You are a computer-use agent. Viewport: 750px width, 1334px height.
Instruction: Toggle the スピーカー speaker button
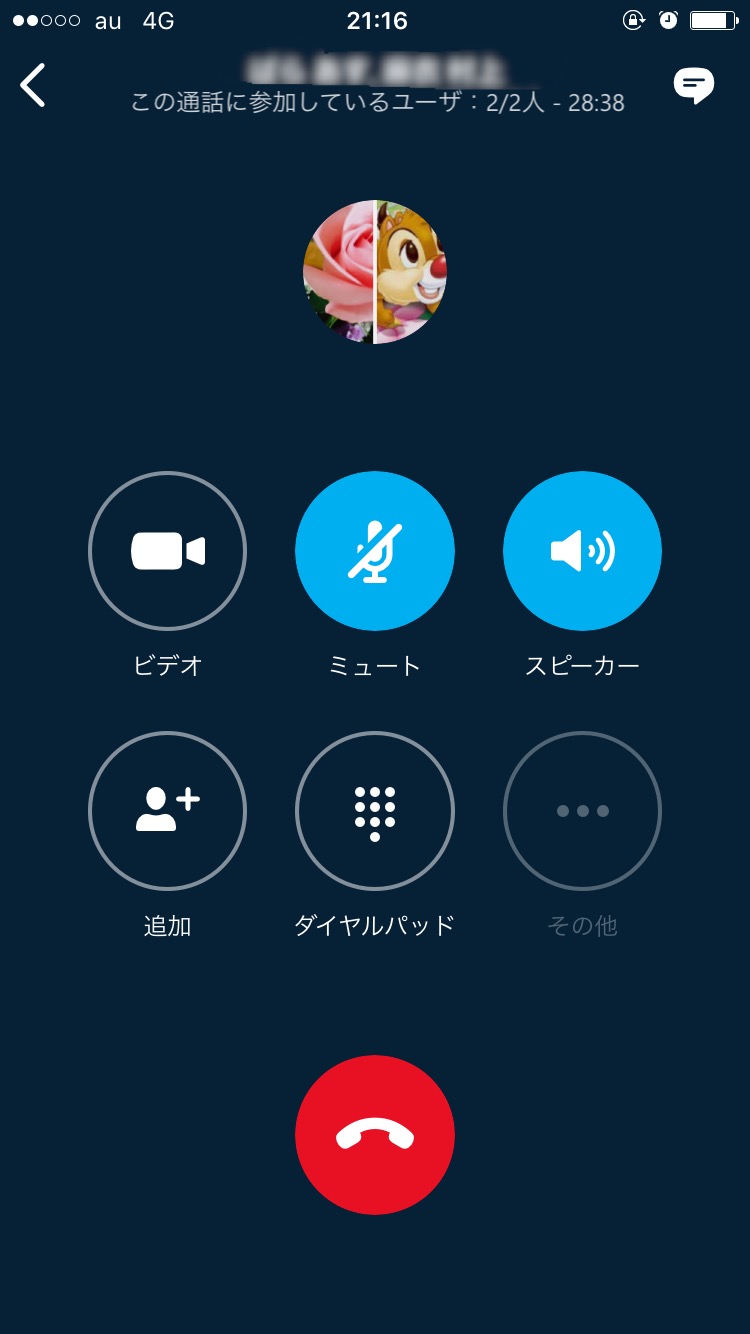(582, 551)
